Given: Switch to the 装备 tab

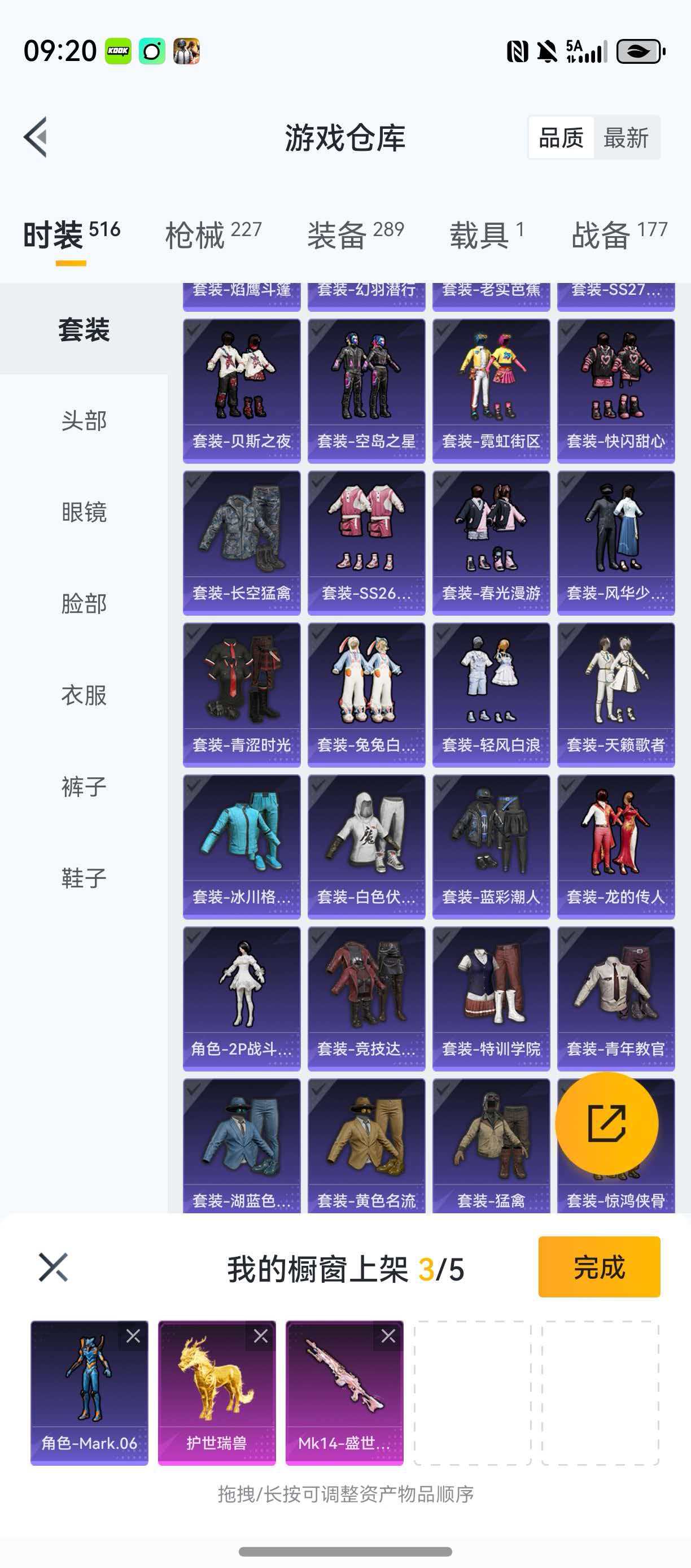Looking at the screenshot, I should 355,234.
